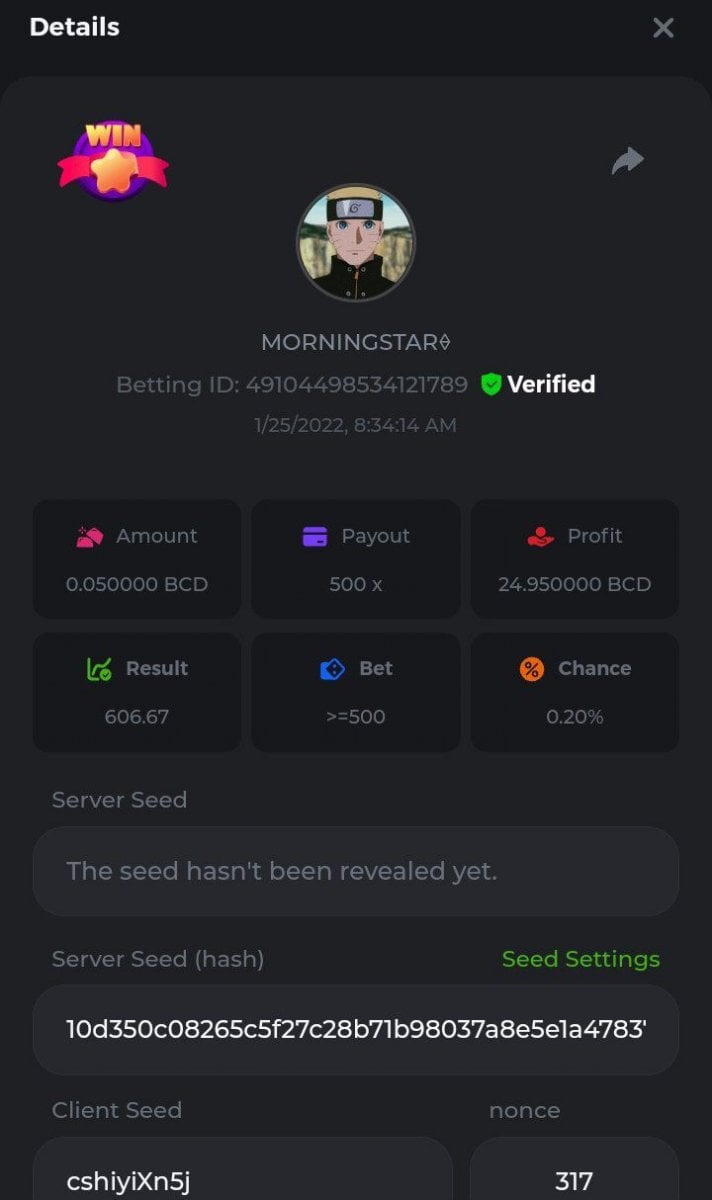This screenshot has height=1200, width=712.
Task: Open the Seed Settings link
Action: [580, 959]
